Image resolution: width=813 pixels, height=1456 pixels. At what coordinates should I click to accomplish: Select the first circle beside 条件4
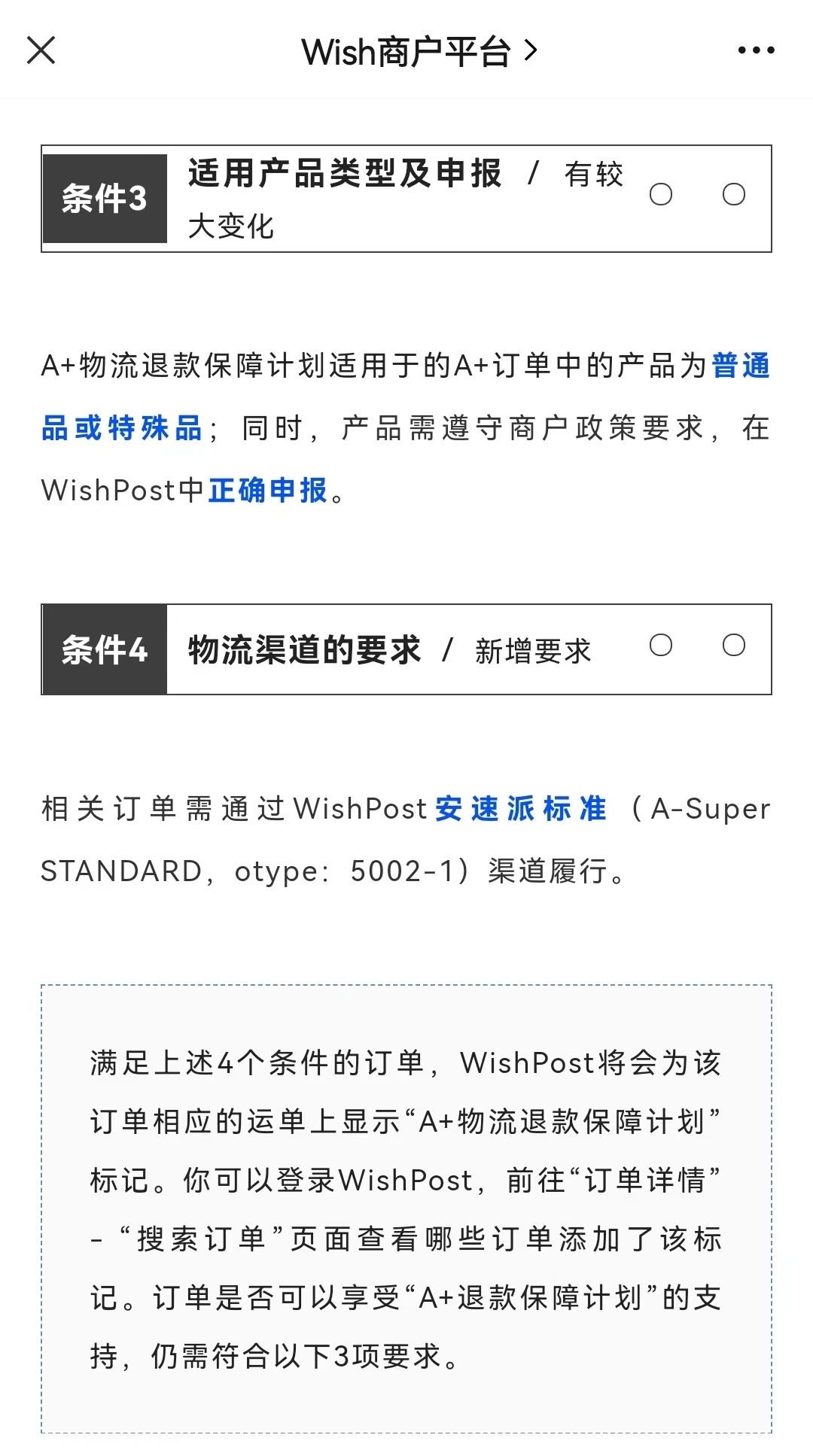[660, 646]
